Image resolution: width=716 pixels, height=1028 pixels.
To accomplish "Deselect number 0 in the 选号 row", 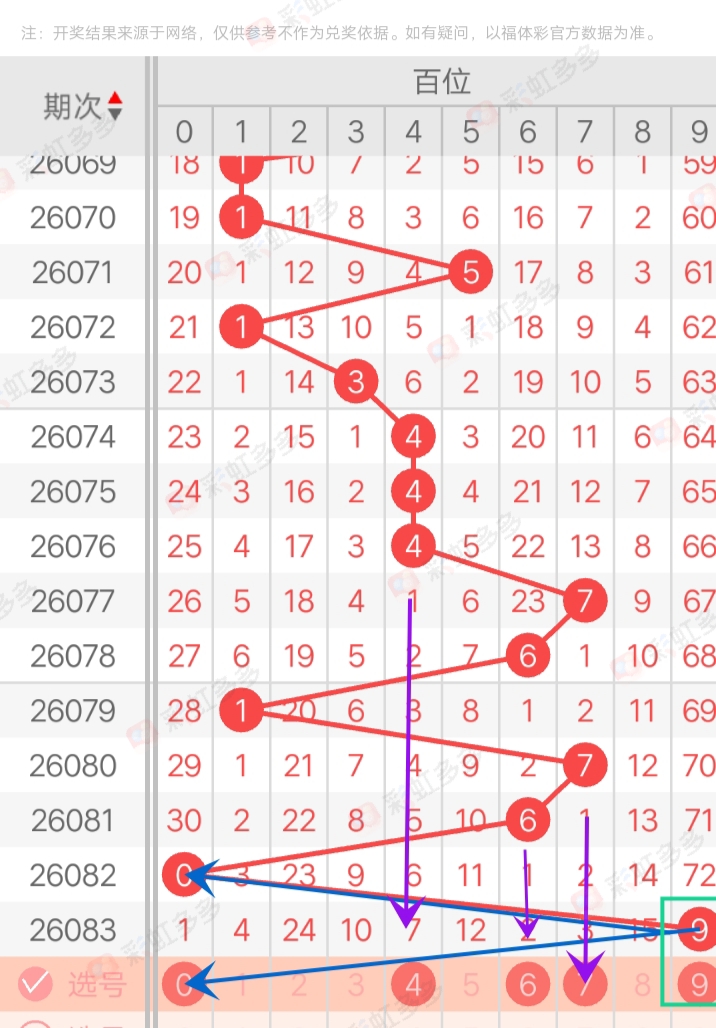I will click(x=184, y=984).
